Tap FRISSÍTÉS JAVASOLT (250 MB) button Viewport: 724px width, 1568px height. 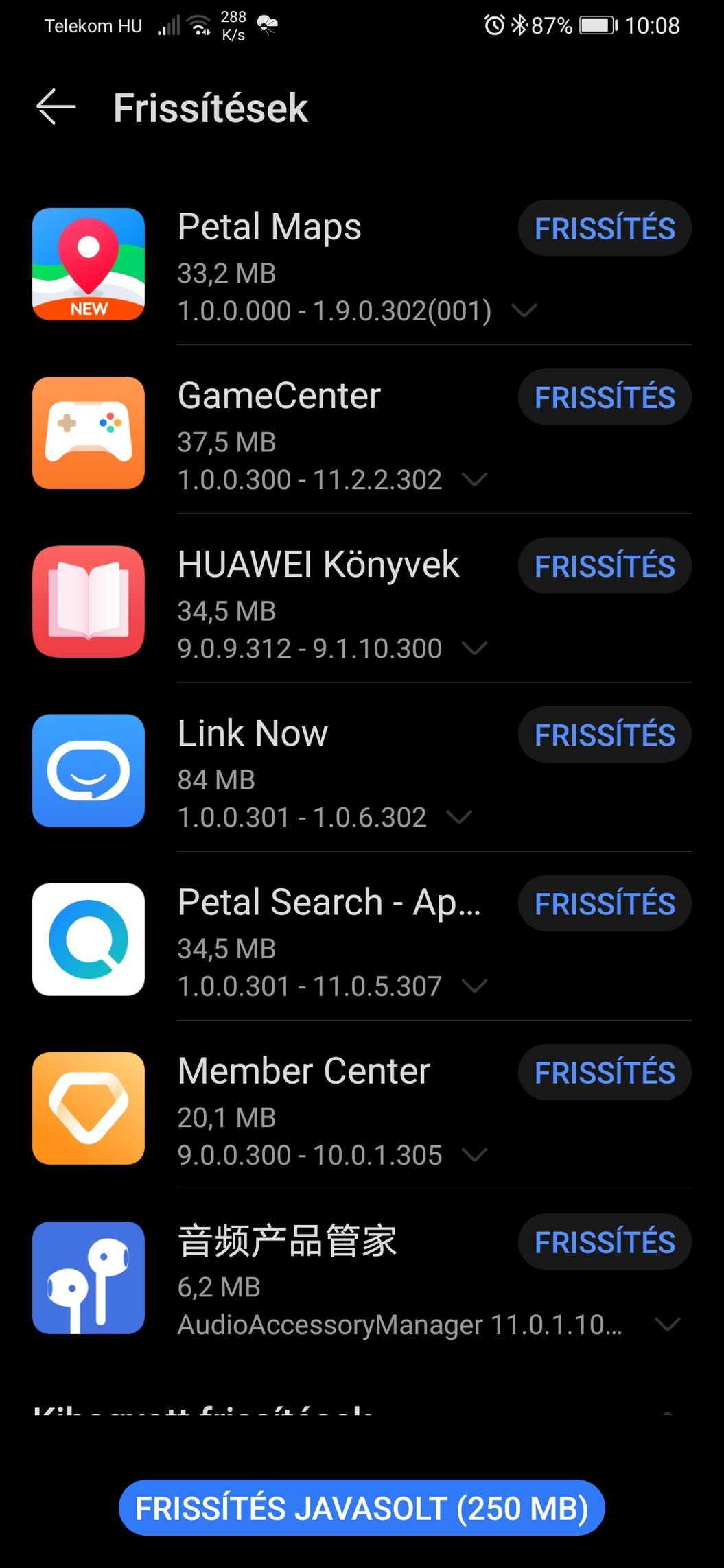click(362, 1508)
